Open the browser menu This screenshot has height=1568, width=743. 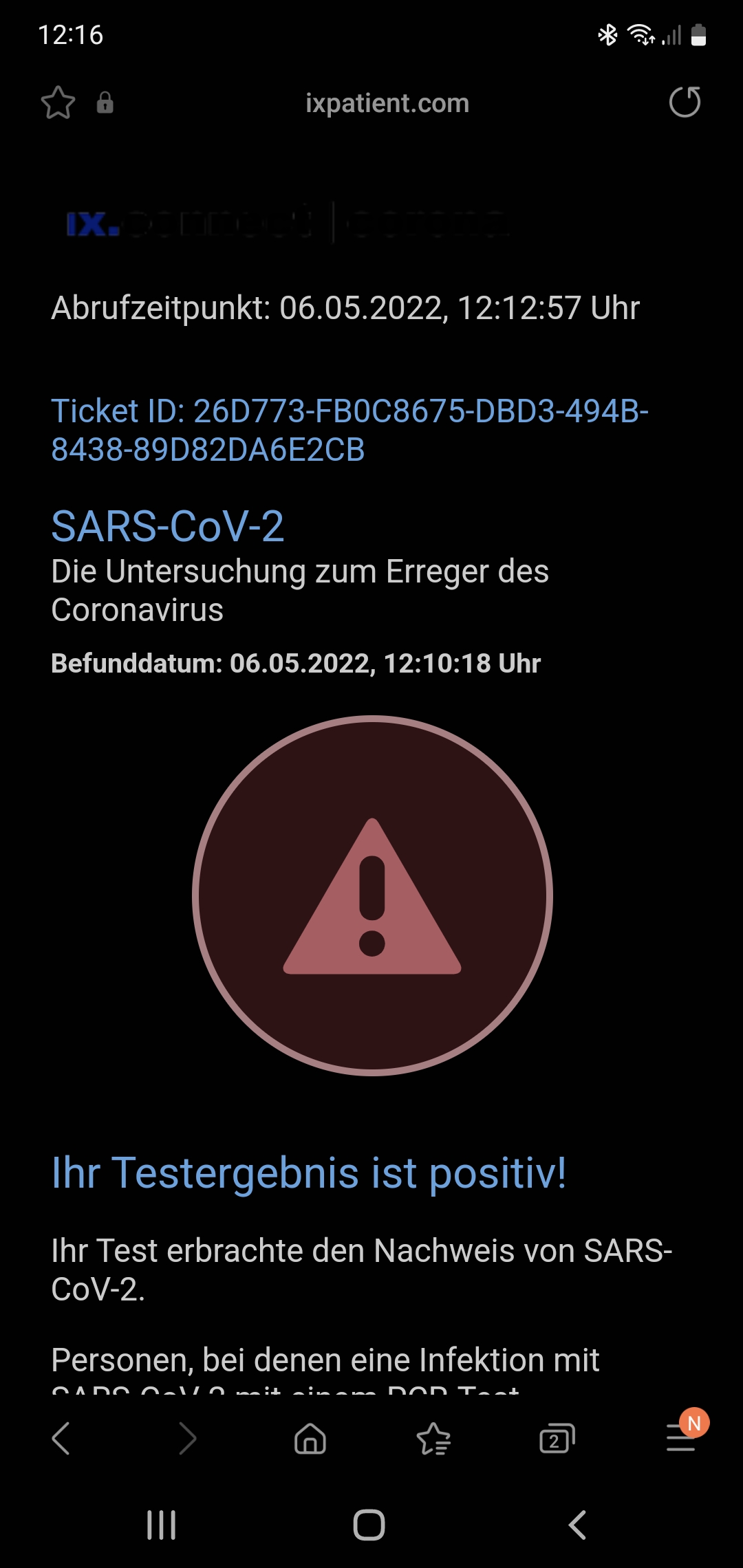coord(681,1439)
